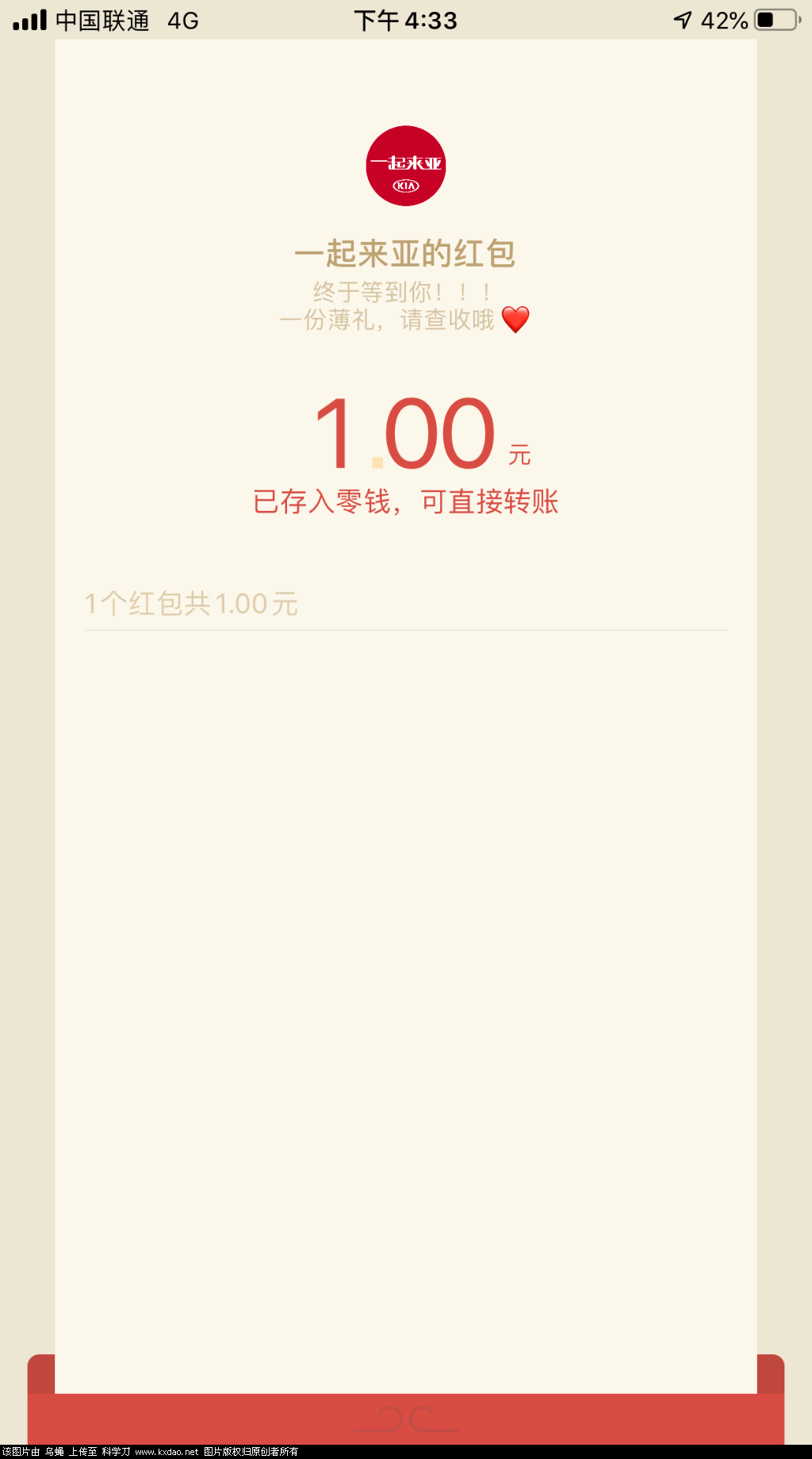Expand the 1个红包共1.00元 record entry

pyautogui.click(x=191, y=604)
